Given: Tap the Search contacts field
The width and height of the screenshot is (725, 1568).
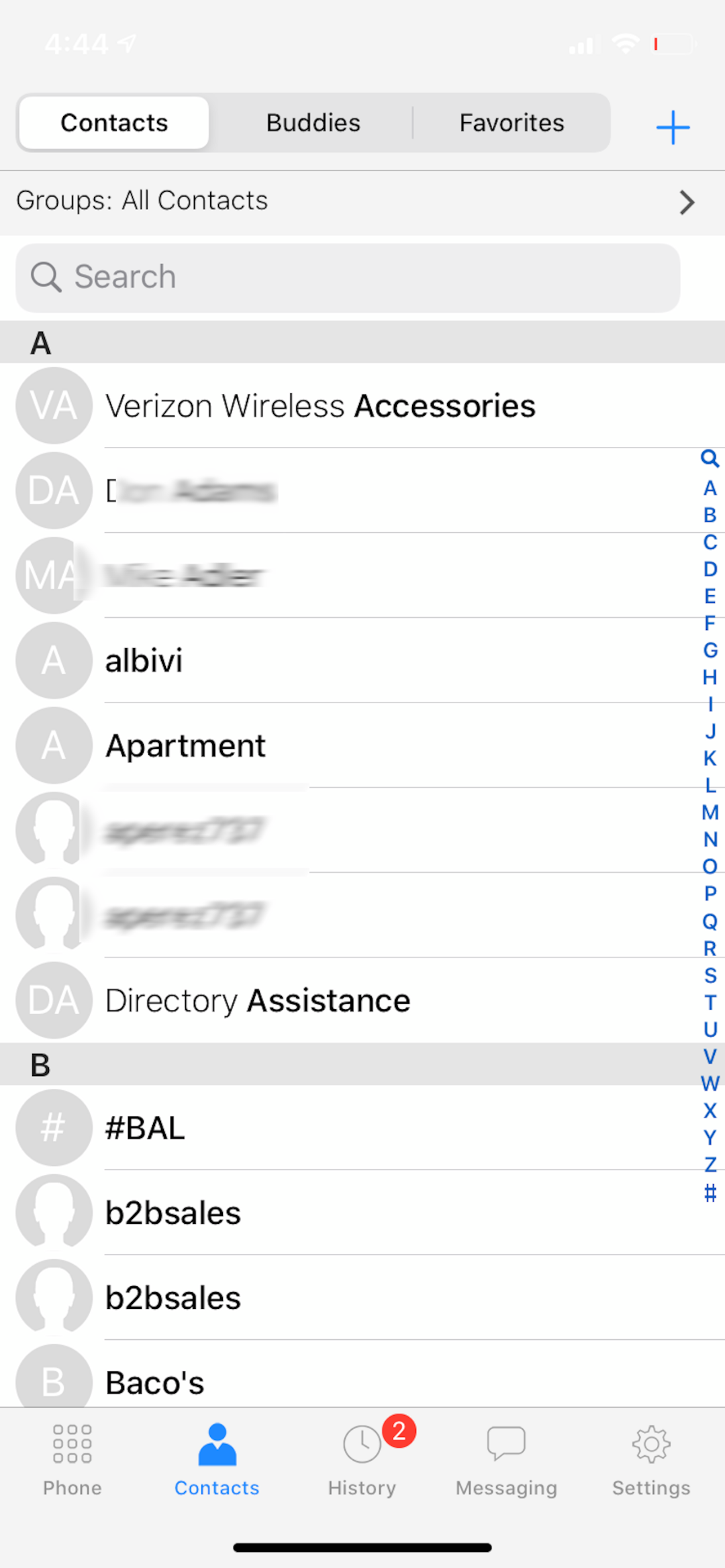Looking at the screenshot, I should (x=348, y=277).
